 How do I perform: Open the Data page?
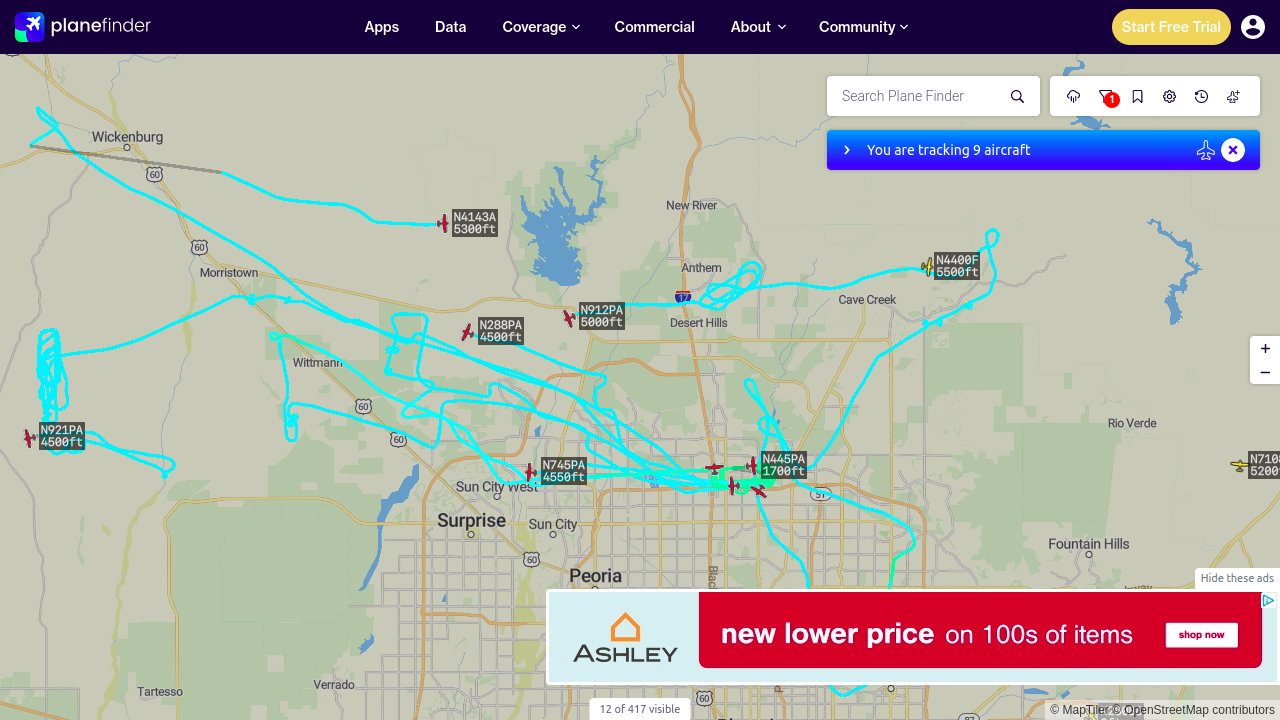tap(450, 27)
